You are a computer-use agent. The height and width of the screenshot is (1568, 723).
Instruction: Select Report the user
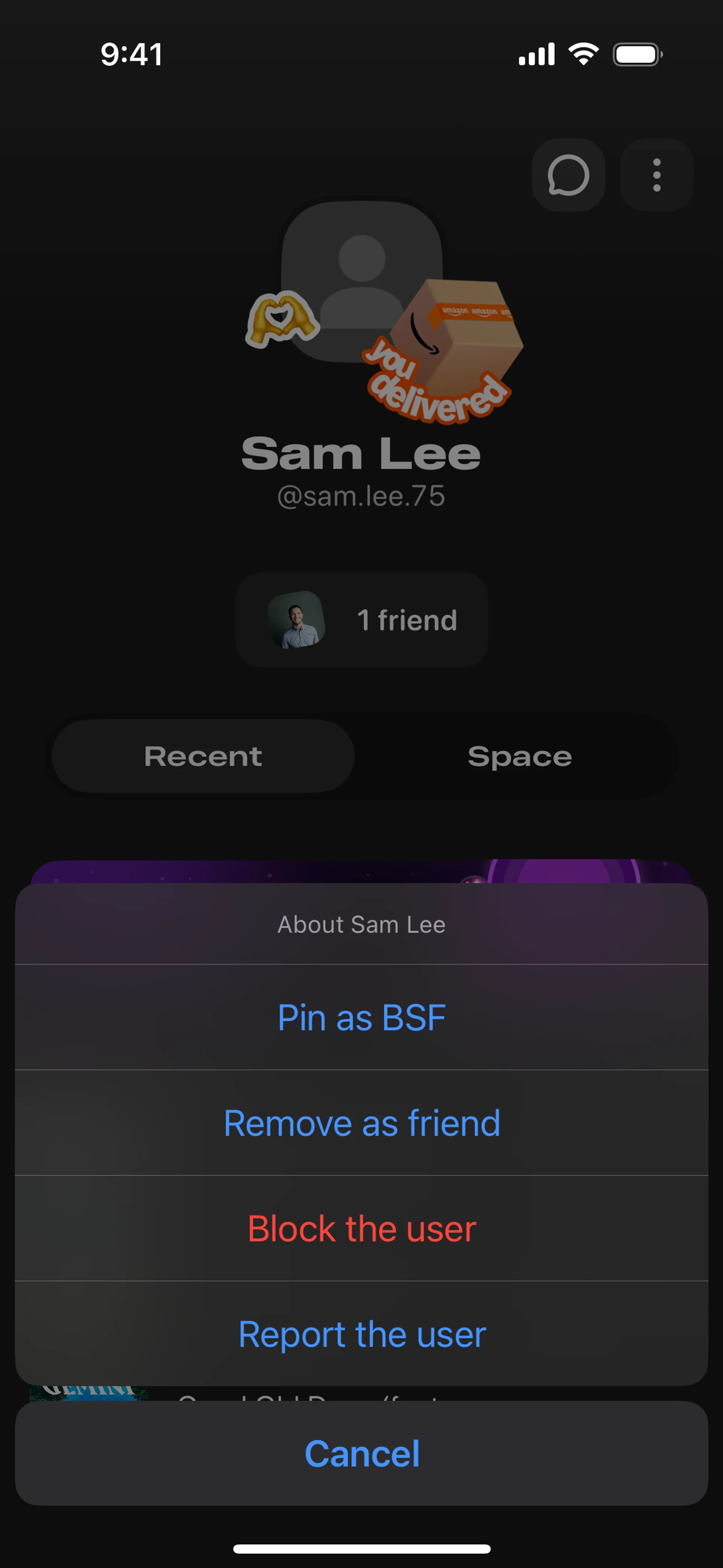(x=361, y=1334)
